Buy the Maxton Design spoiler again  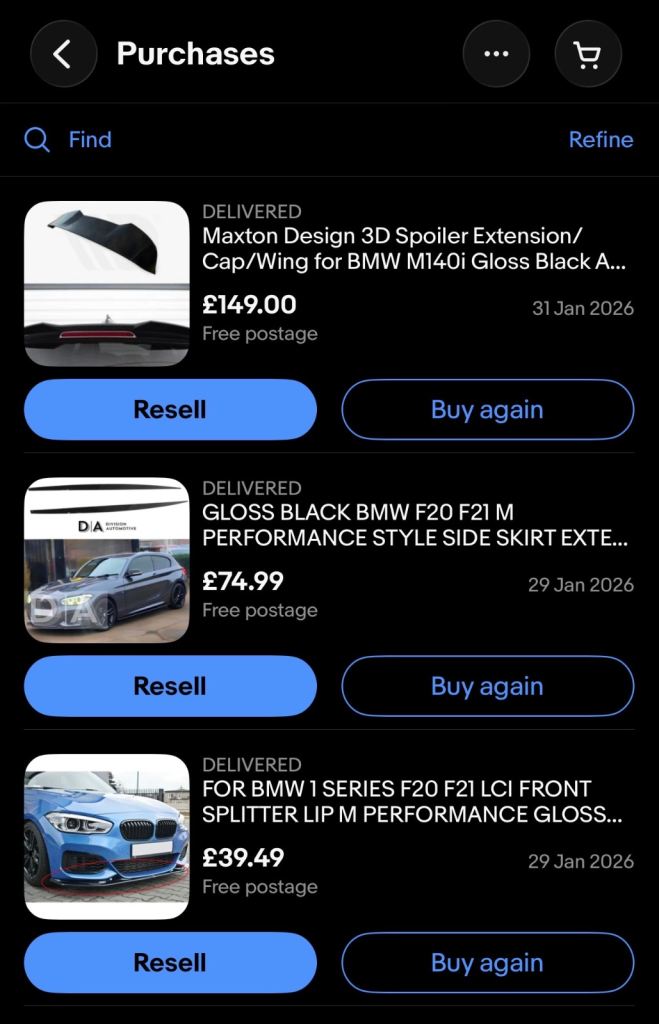click(488, 409)
